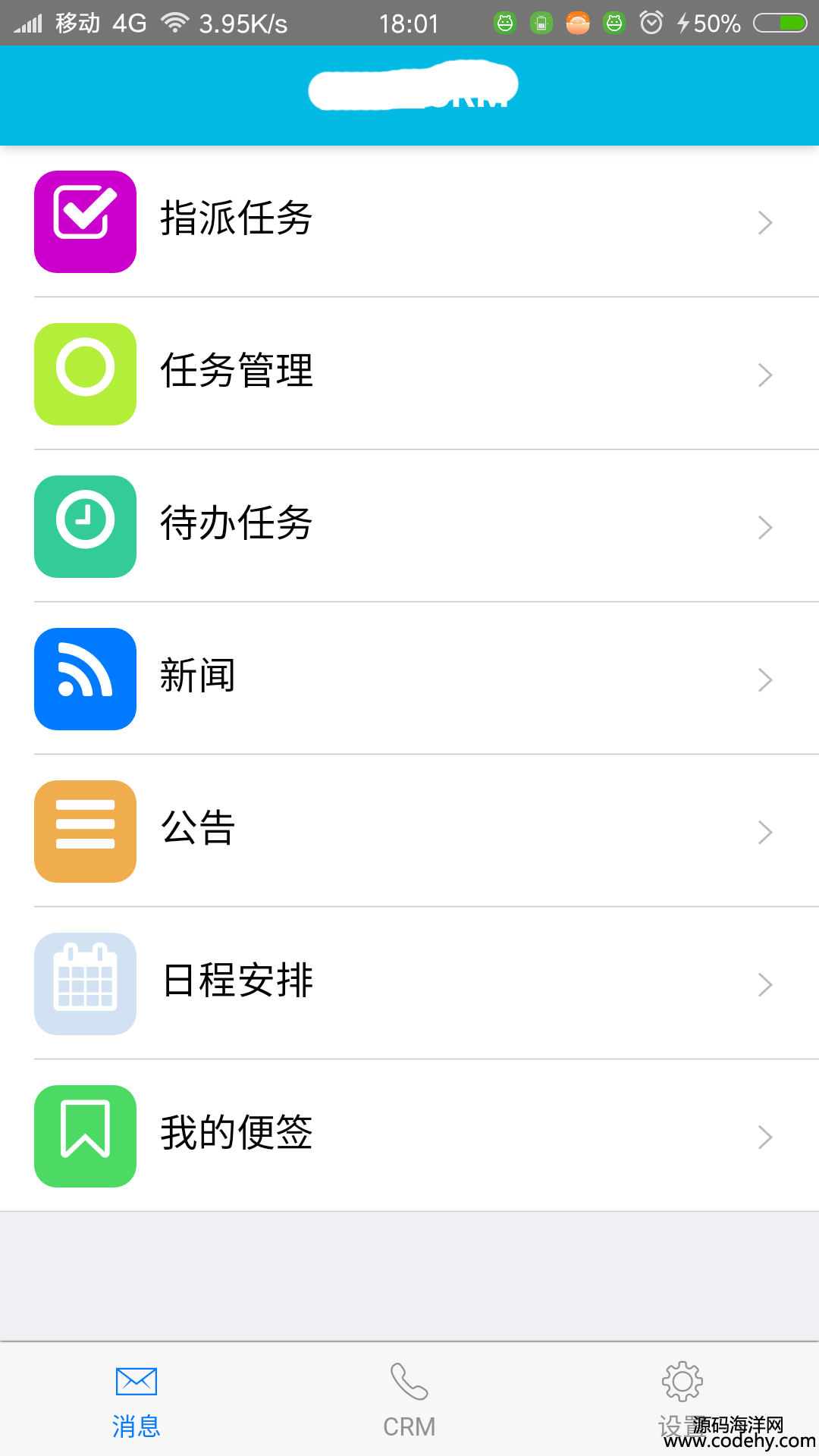Open 新闻

click(409, 679)
